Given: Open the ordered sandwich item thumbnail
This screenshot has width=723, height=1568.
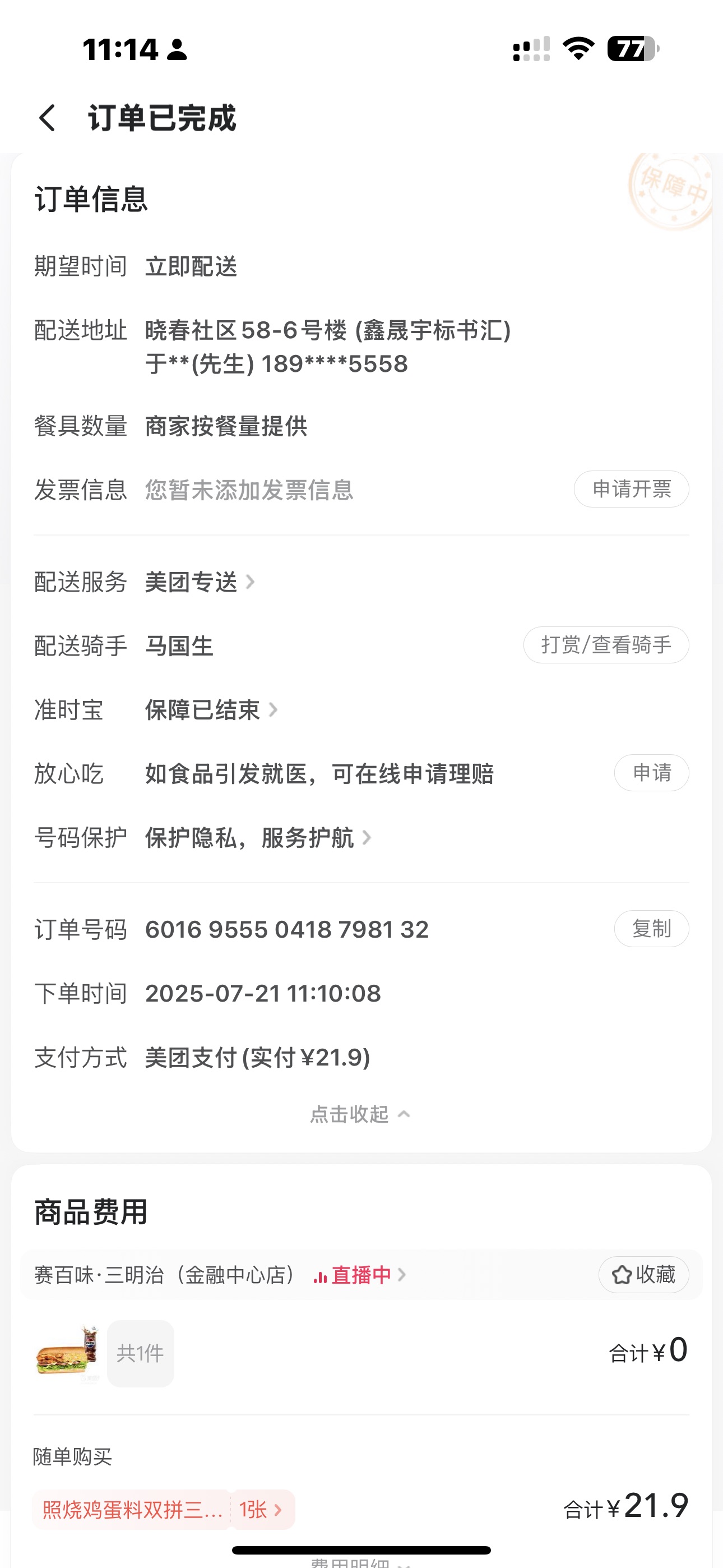Looking at the screenshot, I should pos(68,1353).
